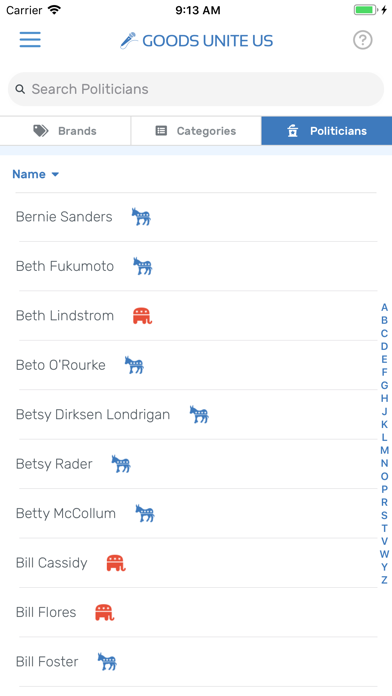Jump to letter M in index
The width and height of the screenshot is (392, 696).
pyautogui.click(x=384, y=450)
